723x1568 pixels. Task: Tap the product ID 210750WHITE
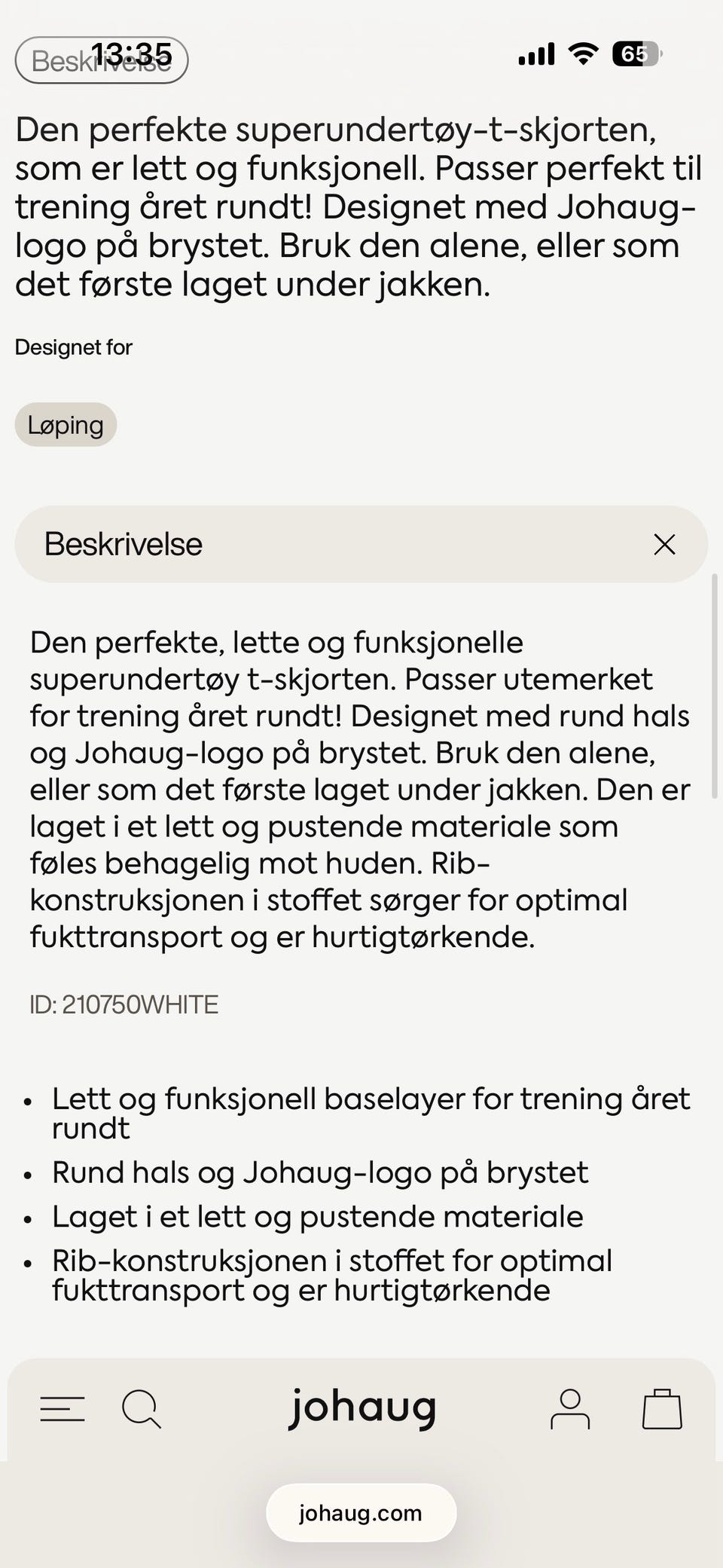click(x=123, y=1004)
